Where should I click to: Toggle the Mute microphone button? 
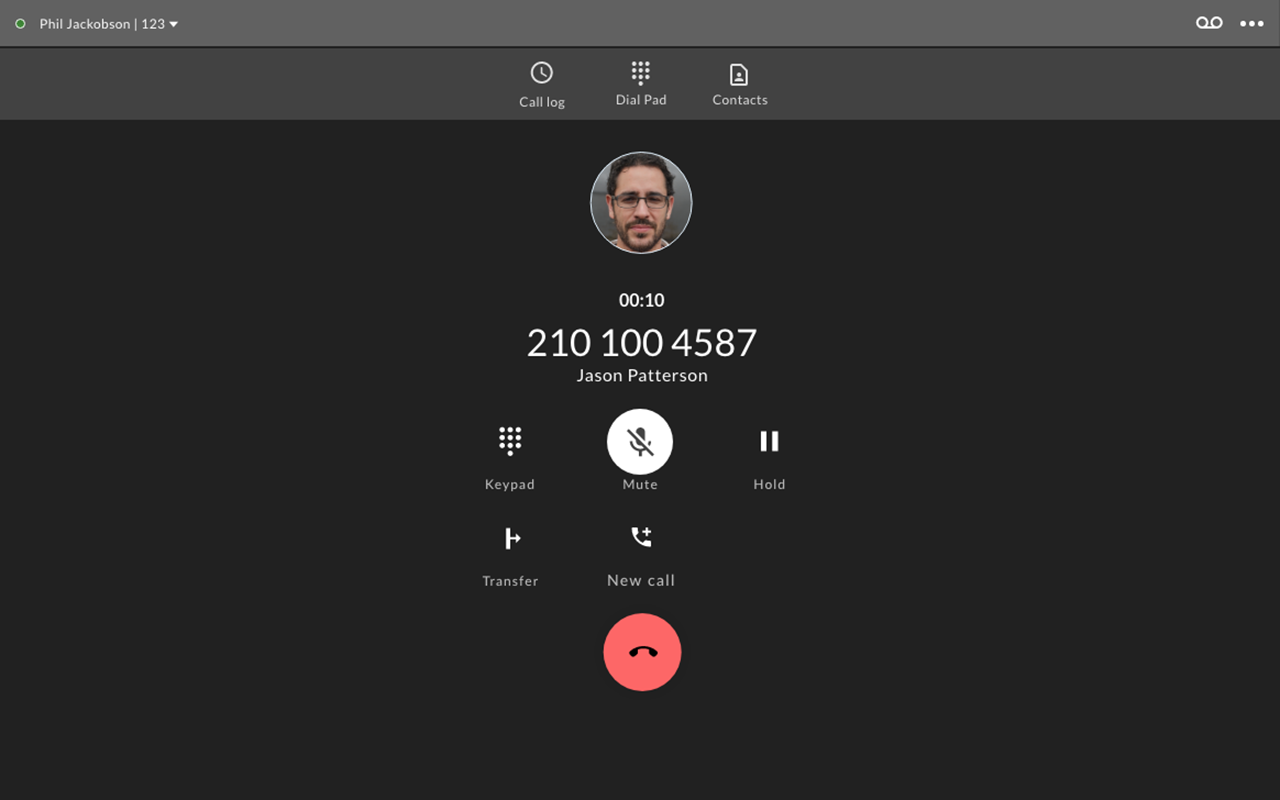[x=640, y=442]
